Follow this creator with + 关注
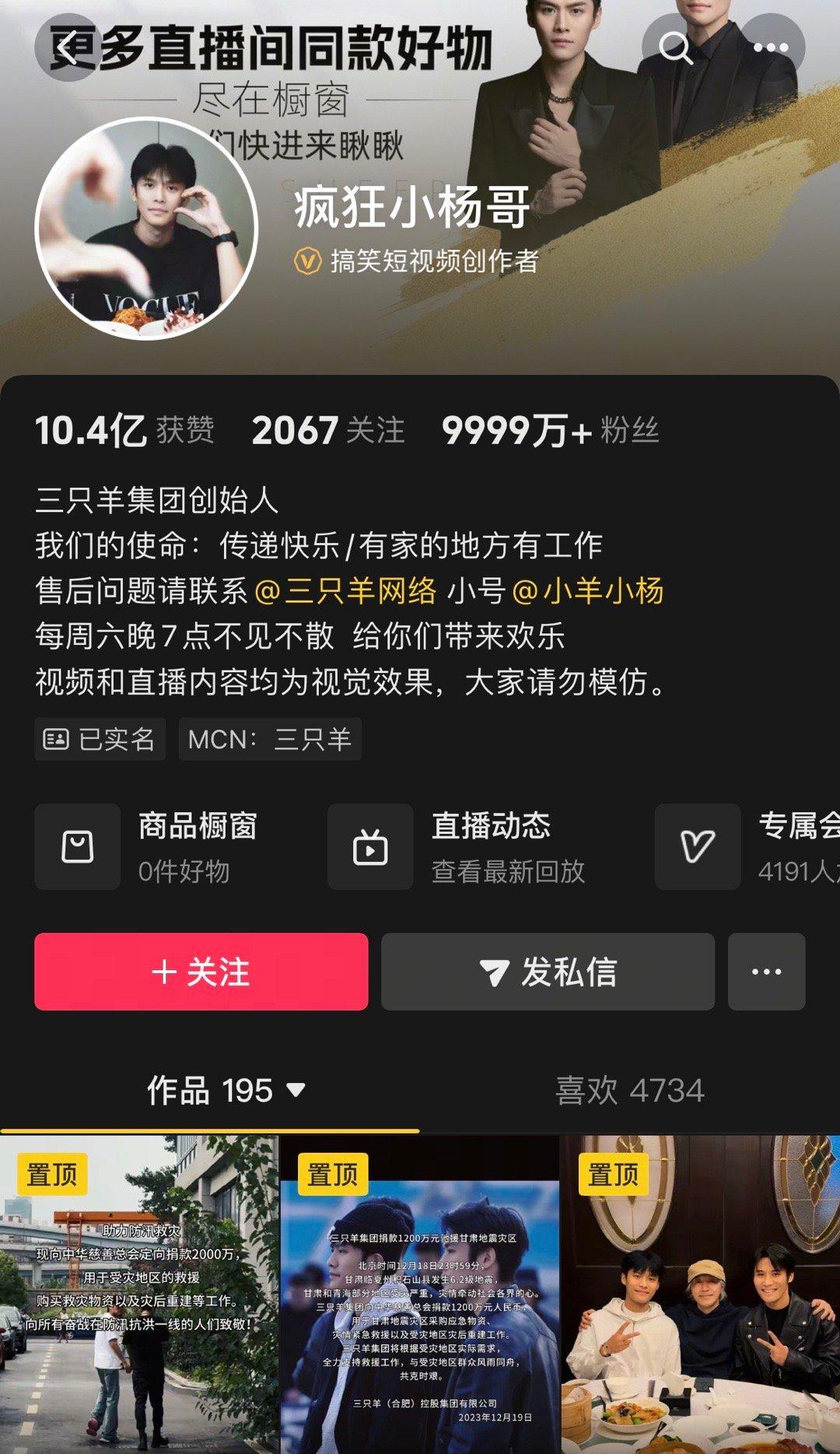 coord(201,972)
